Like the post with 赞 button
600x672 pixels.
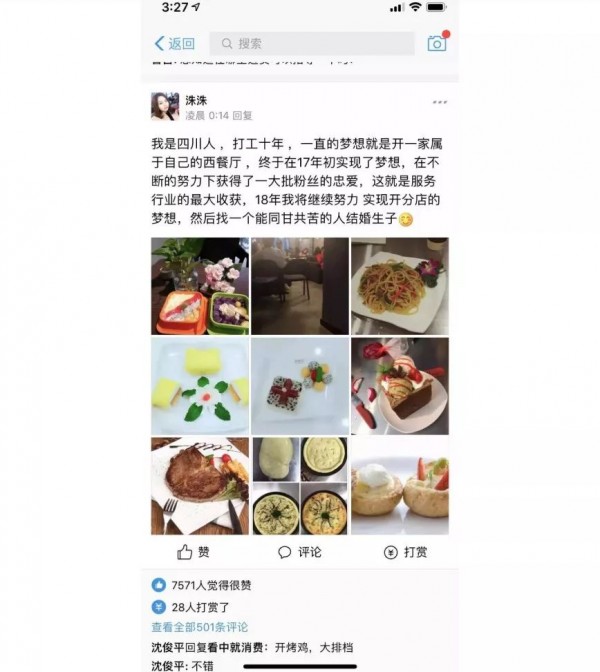[x=193, y=552]
